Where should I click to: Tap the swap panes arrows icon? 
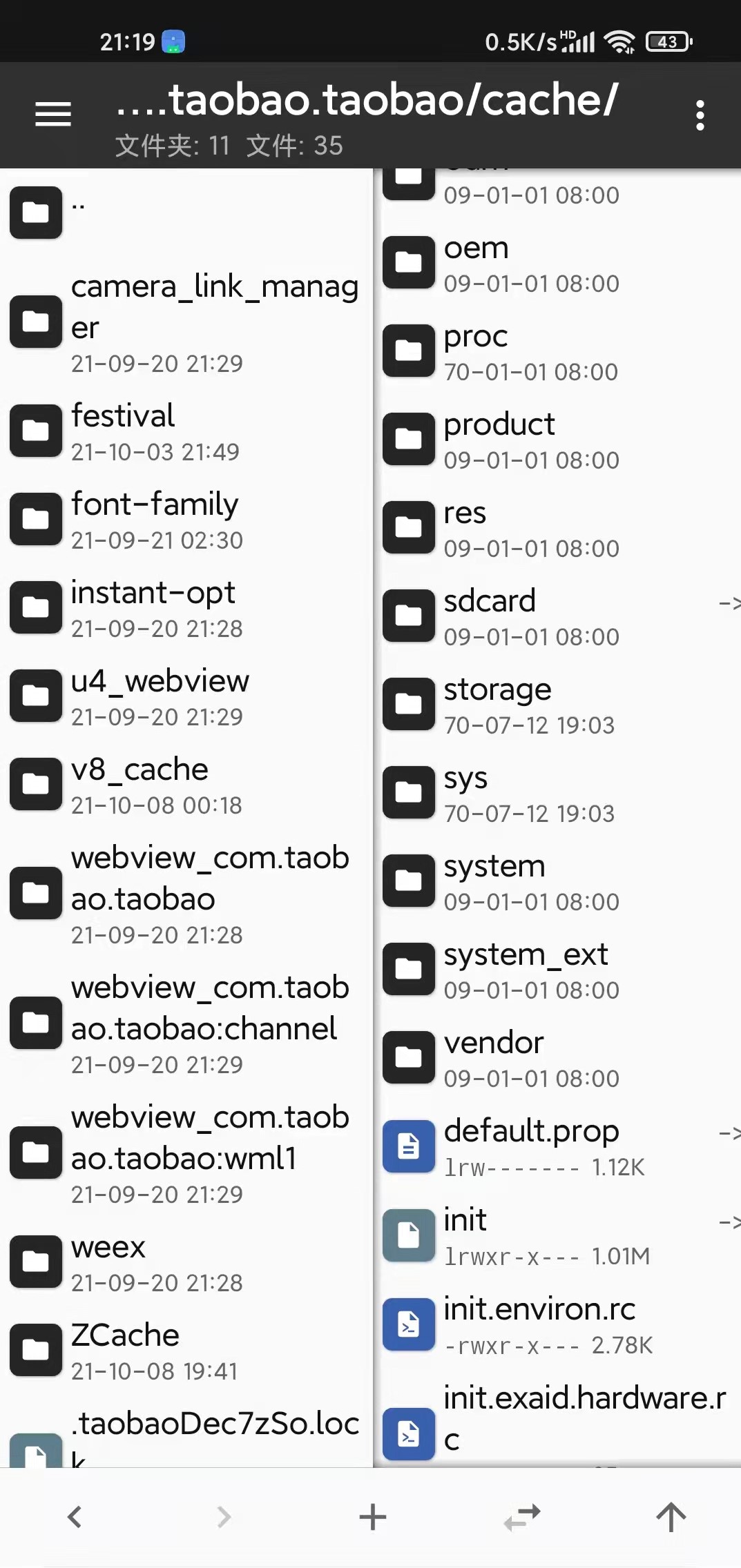[522, 1517]
